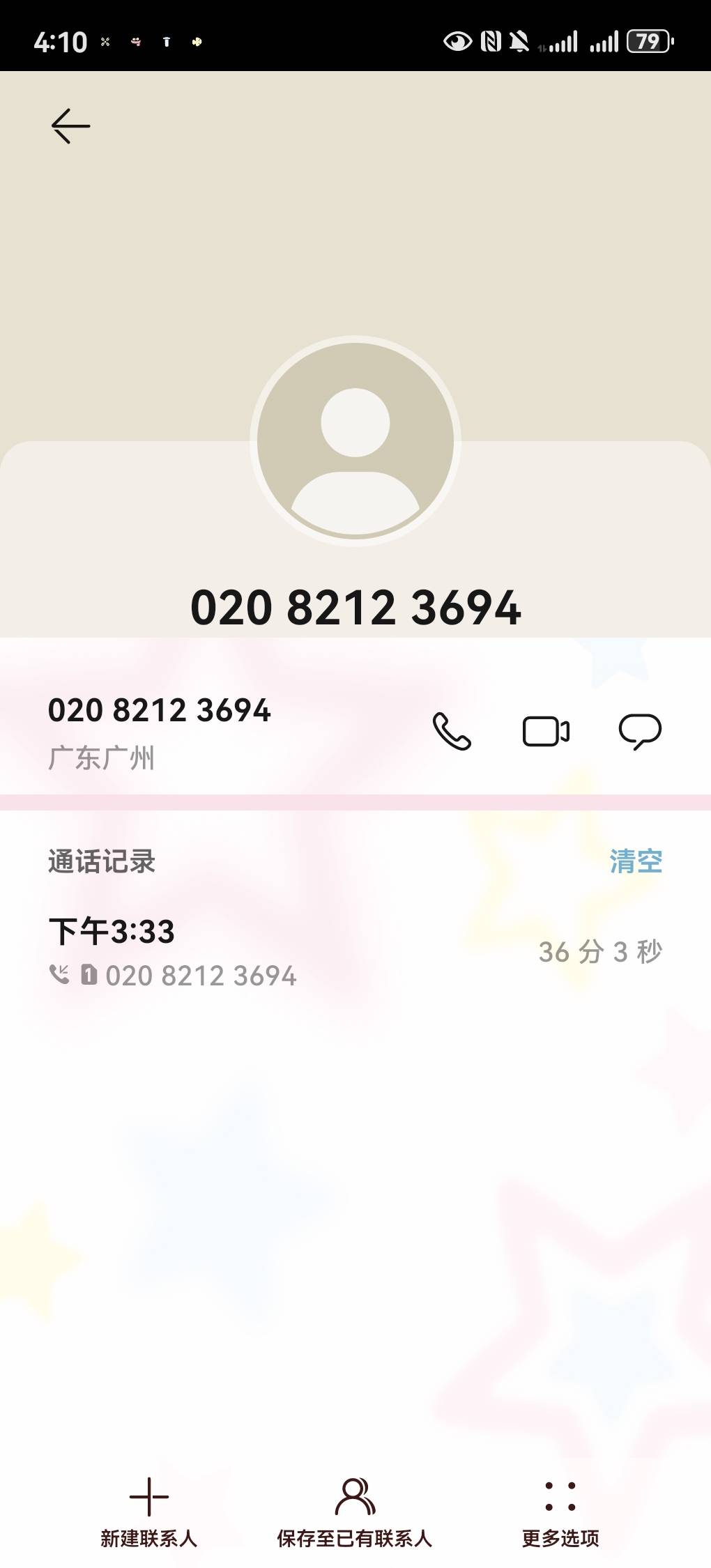Open the 下午3:33 call record

355,952
